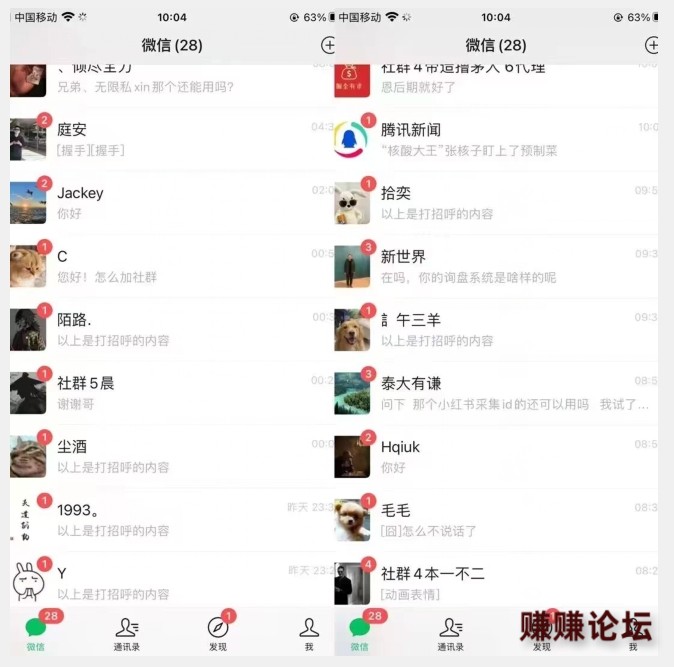
Task: Open the 社群5晨 conversation
Action: (x=170, y=393)
